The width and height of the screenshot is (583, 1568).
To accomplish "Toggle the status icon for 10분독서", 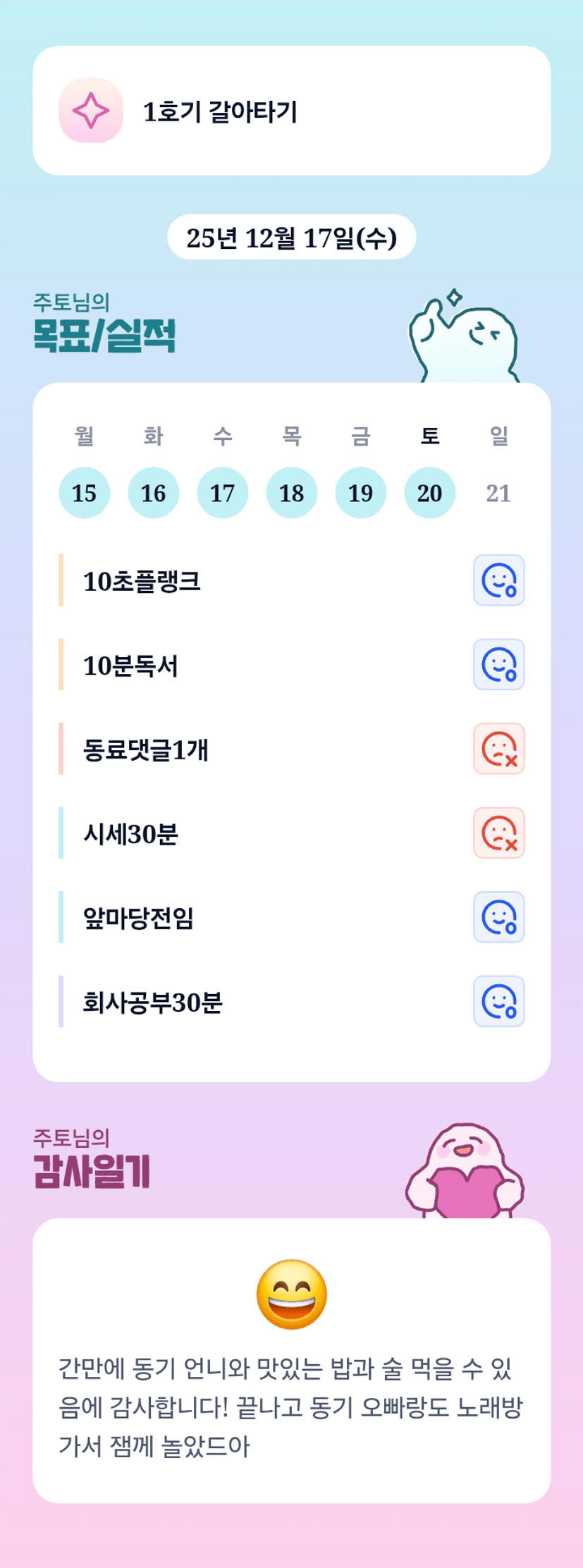I will [x=498, y=664].
